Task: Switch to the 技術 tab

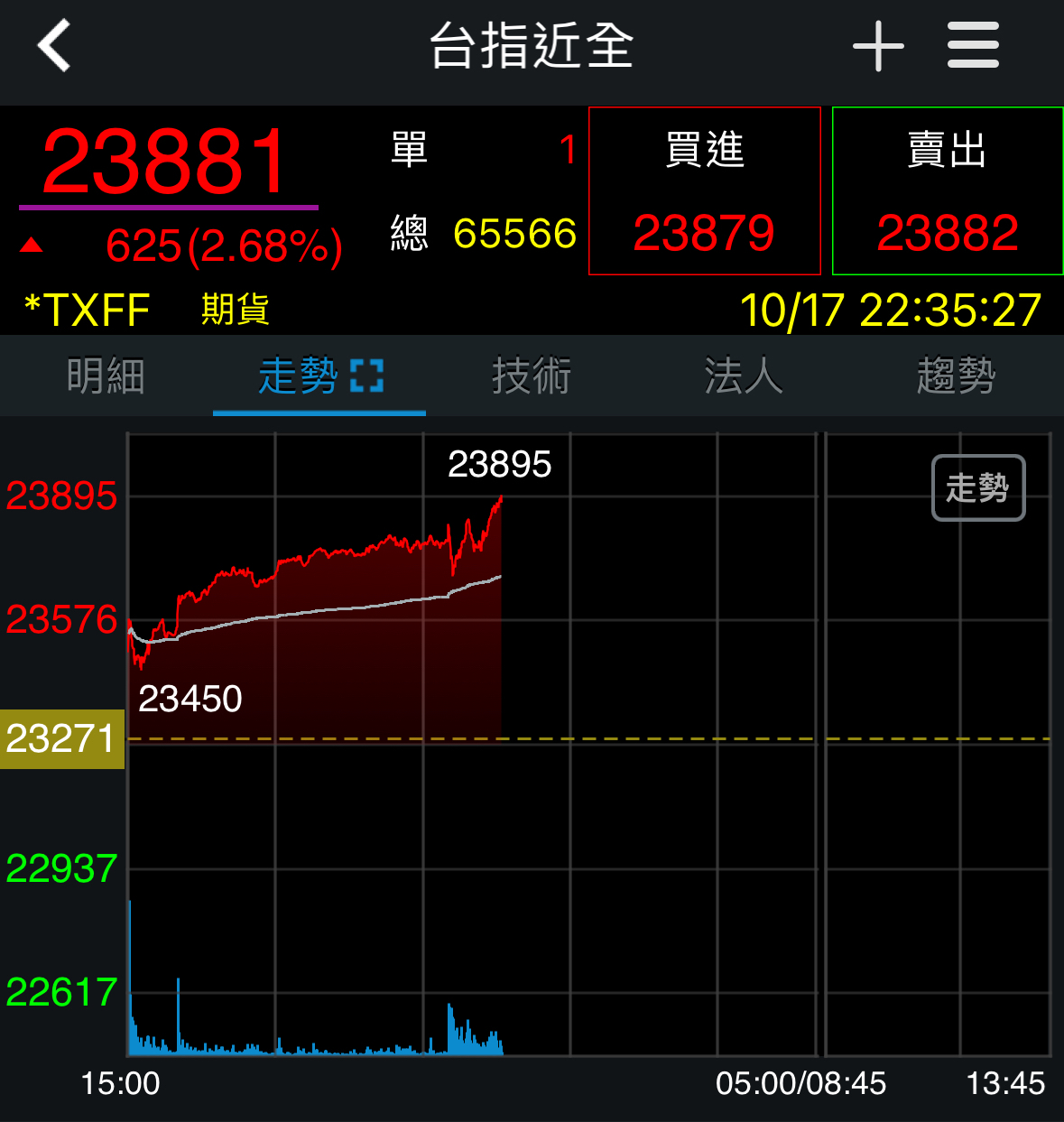Action: (532, 376)
